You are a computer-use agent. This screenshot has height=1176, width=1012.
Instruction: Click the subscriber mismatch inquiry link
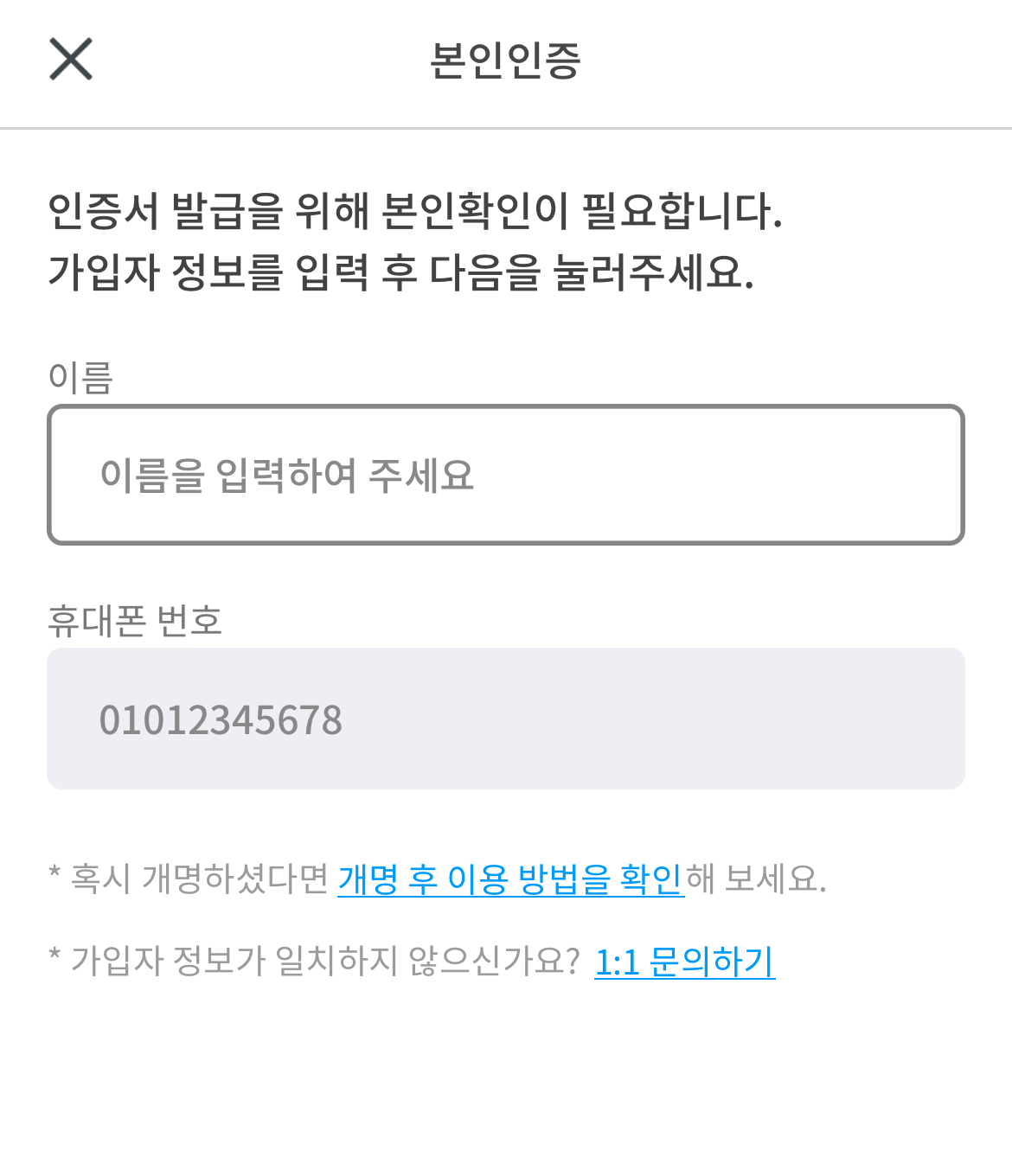[684, 962]
